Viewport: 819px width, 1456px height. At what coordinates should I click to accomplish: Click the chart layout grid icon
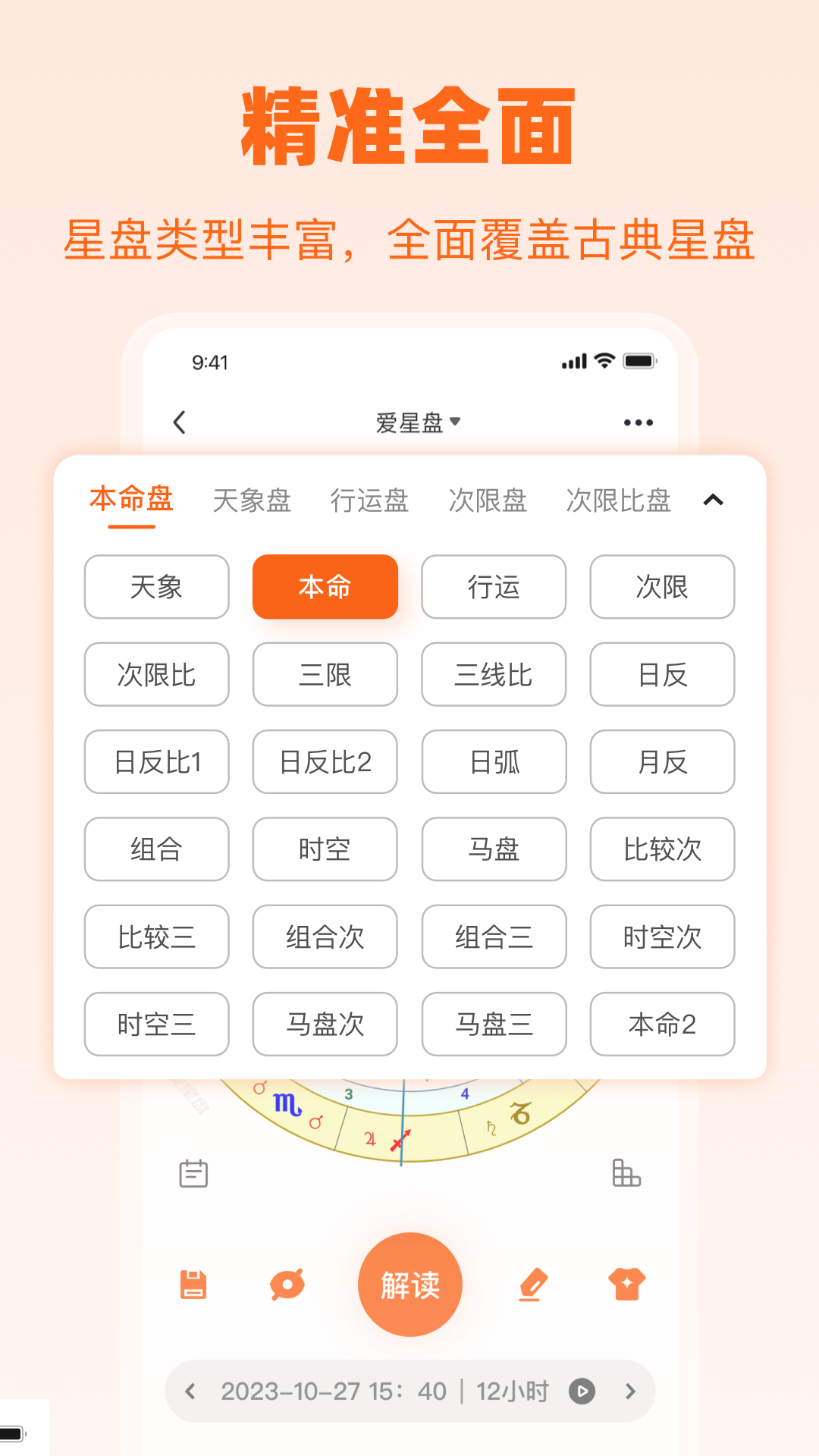point(626,1172)
